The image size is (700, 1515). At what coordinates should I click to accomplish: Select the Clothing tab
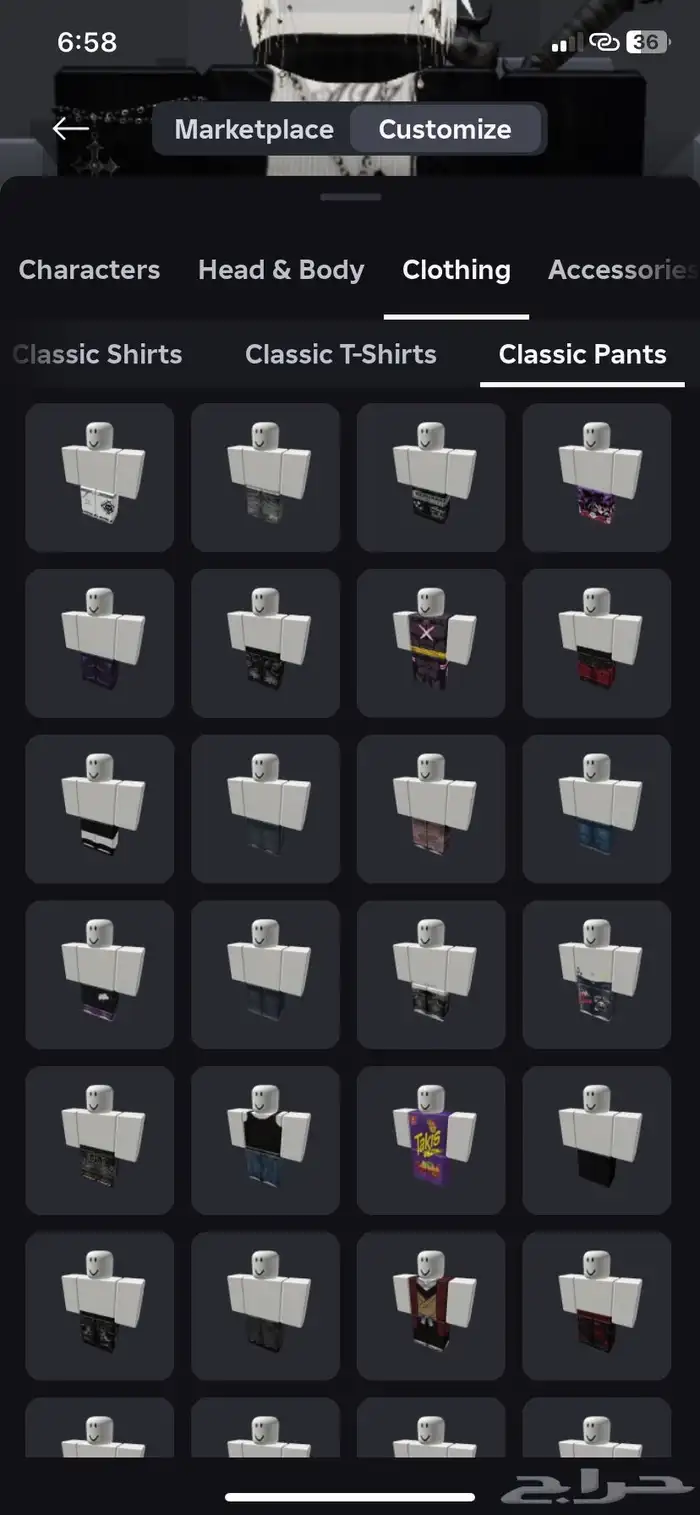click(456, 270)
